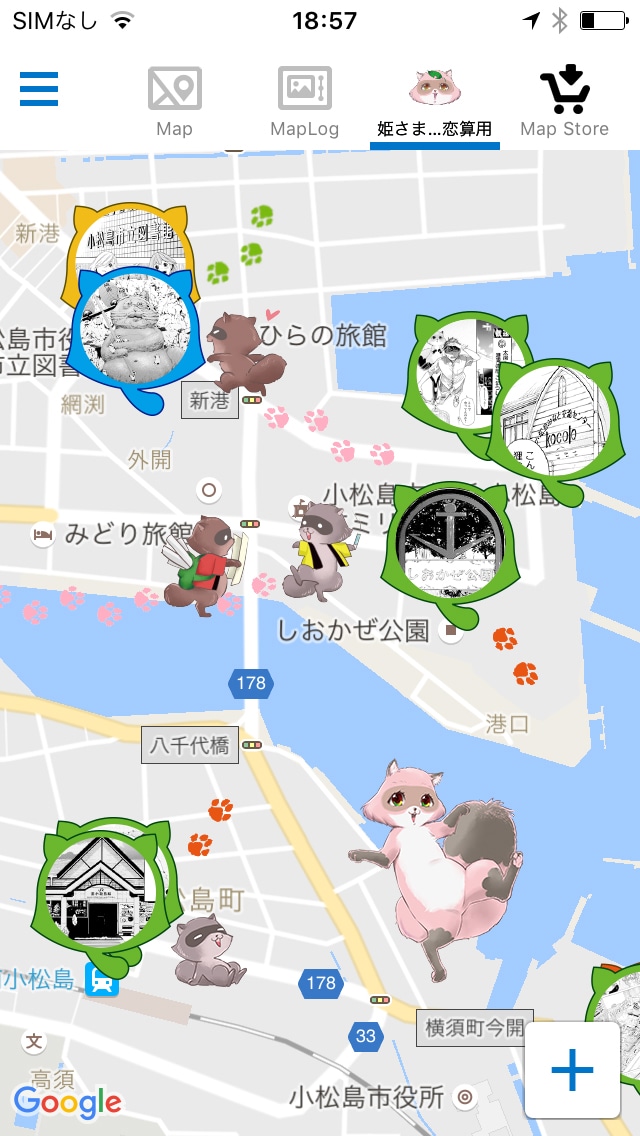Open the hamburger drawer menu

[x=39, y=90]
